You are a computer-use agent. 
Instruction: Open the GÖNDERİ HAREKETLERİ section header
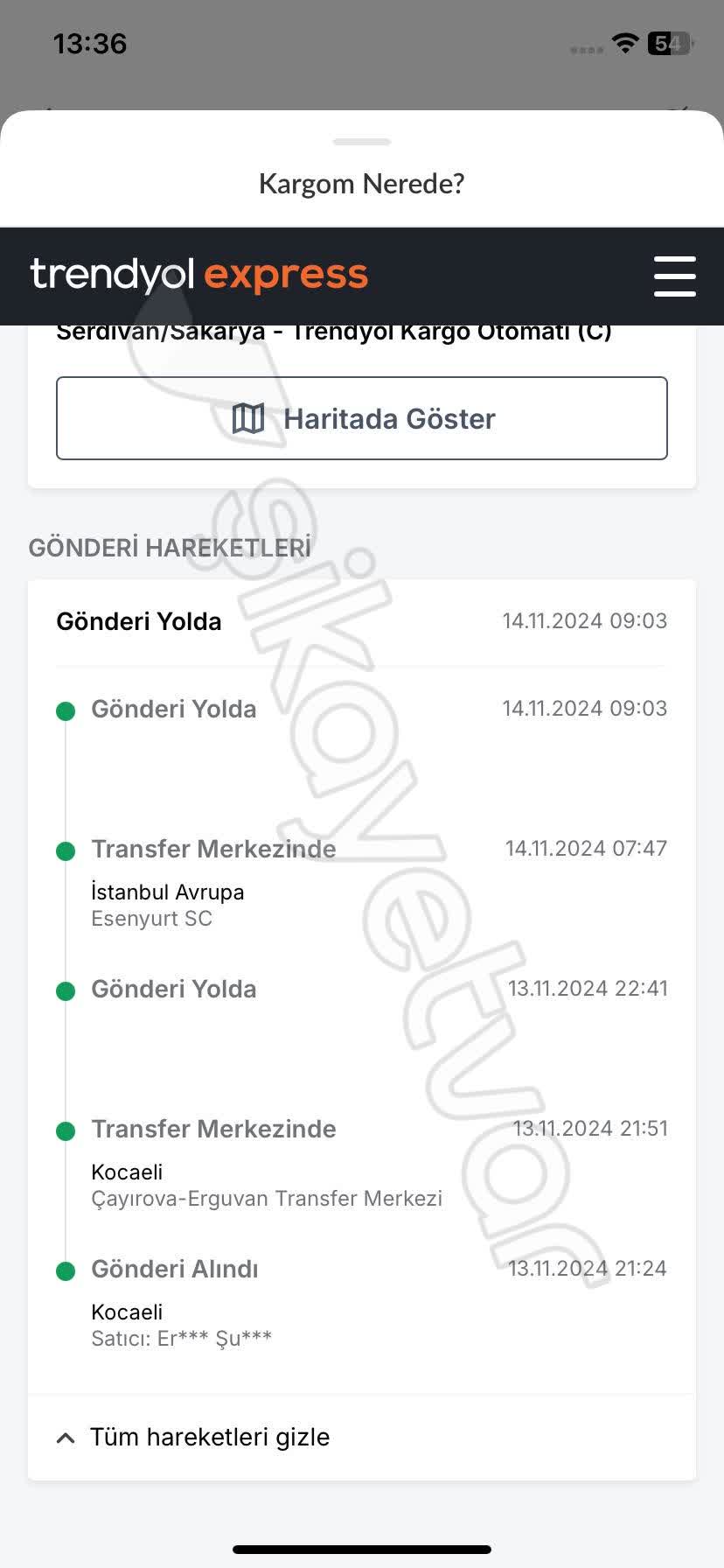[171, 547]
